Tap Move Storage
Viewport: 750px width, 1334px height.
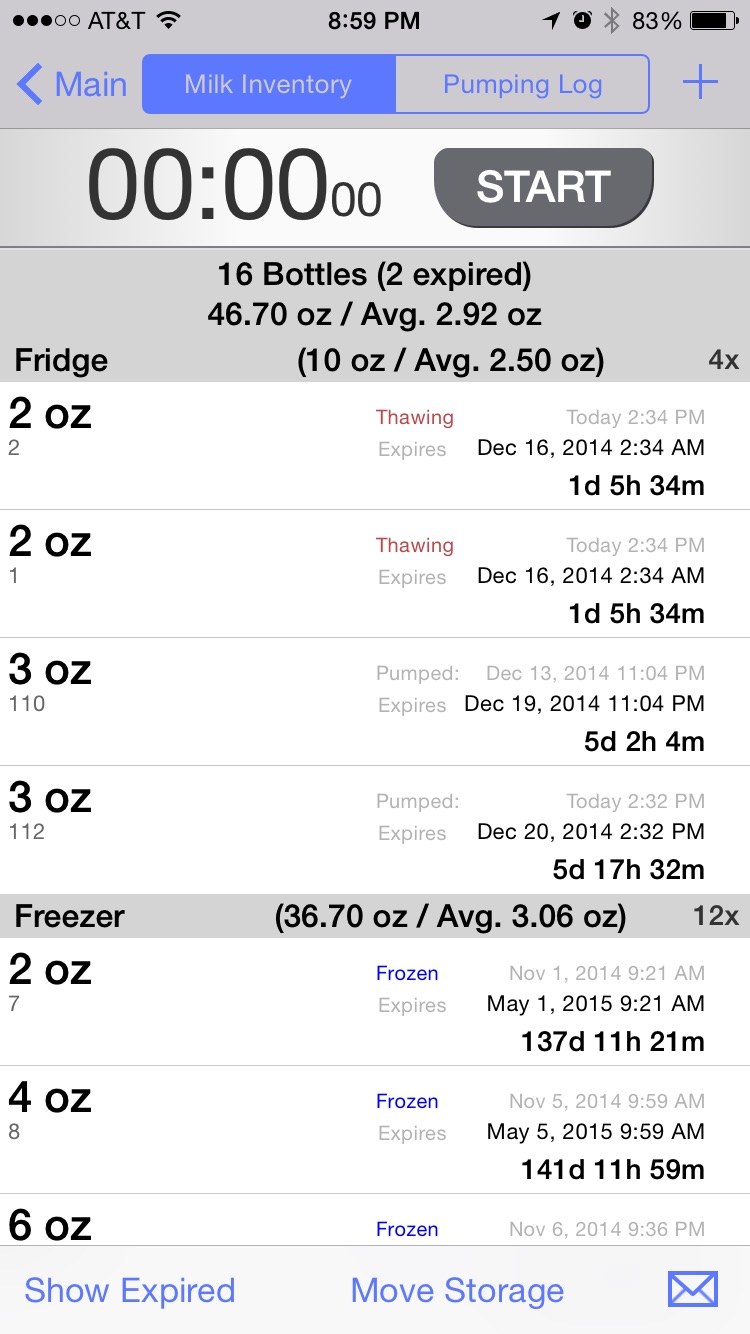[457, 1290]
